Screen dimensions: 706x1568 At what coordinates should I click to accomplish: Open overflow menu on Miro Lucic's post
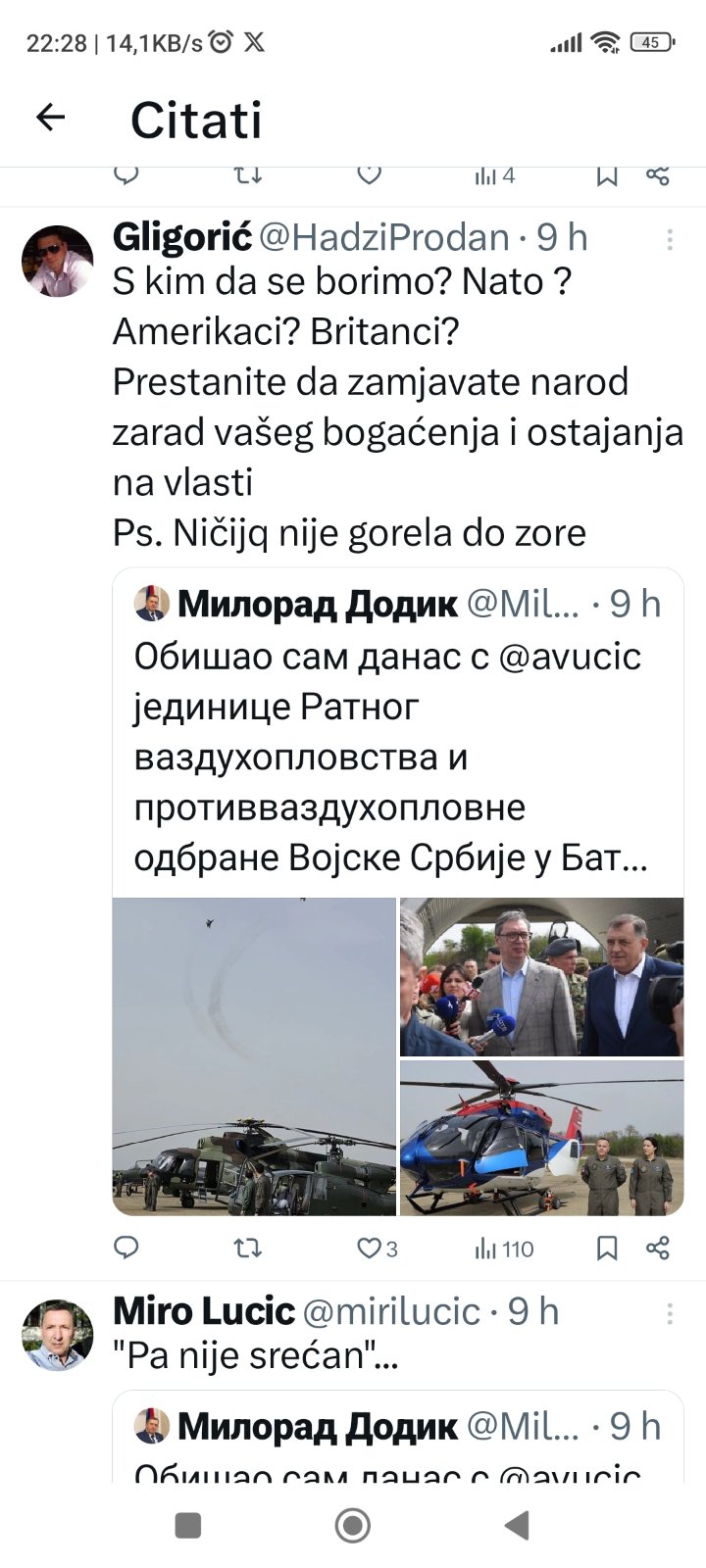670,1313
